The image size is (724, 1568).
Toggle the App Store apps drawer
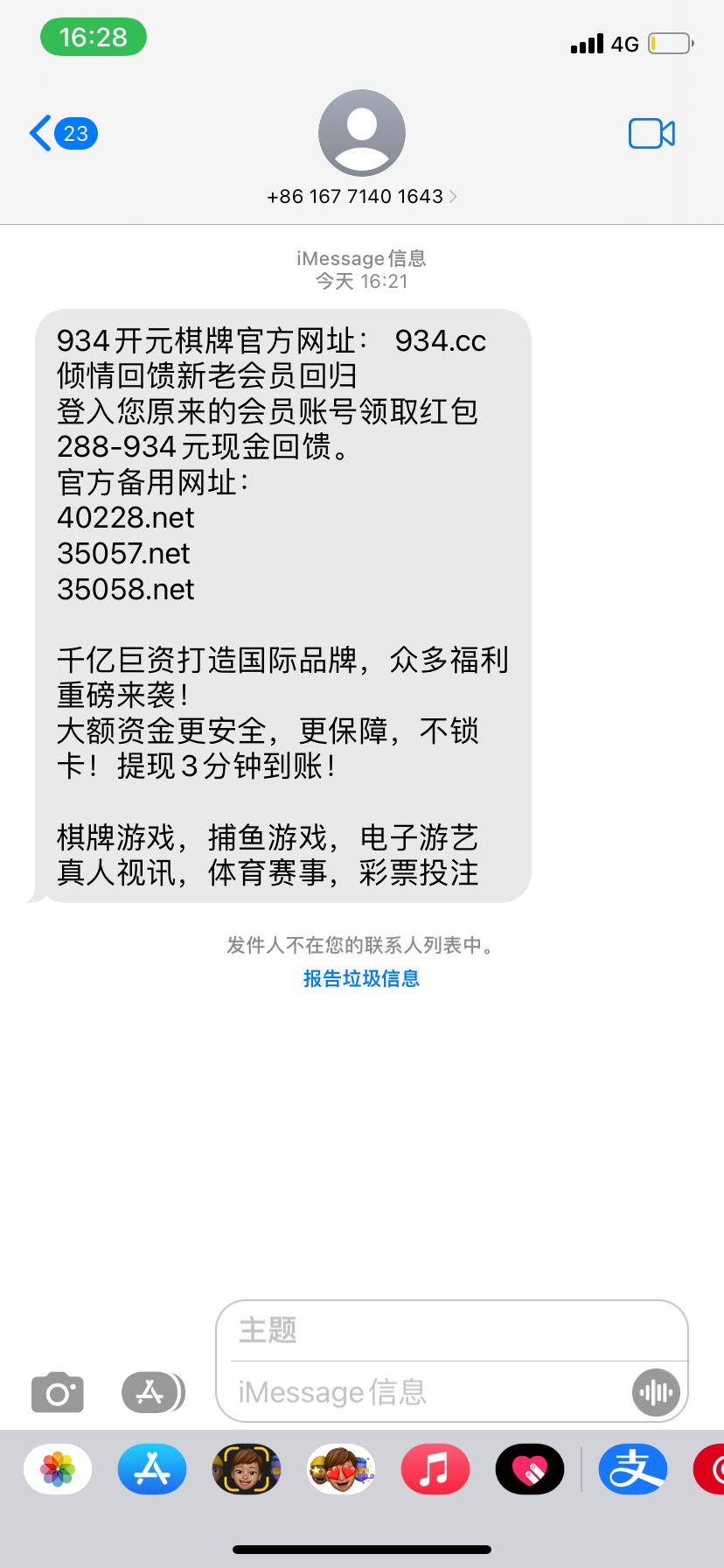152,1392
